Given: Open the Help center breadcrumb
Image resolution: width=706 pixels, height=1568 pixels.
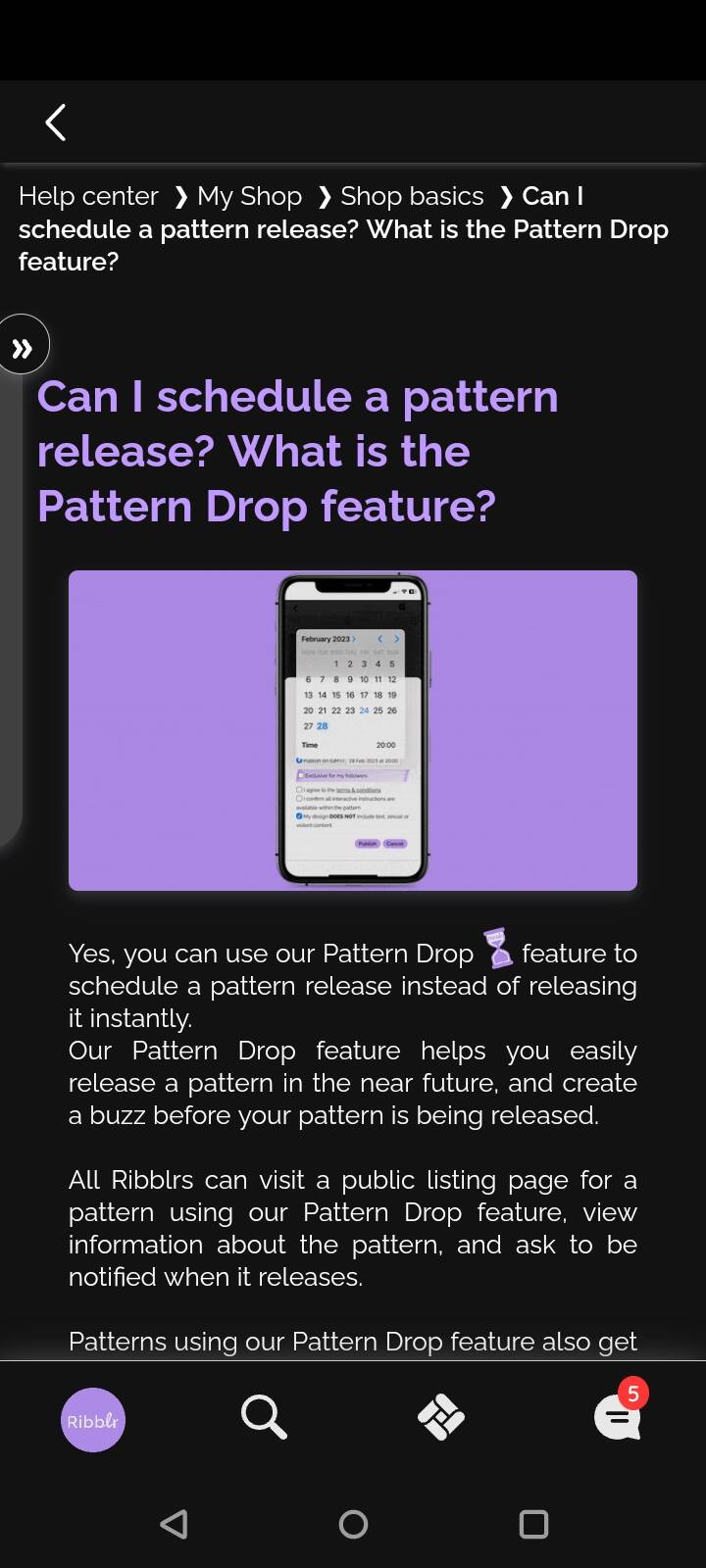Looking at the screenshot, I should coord(88,196).
